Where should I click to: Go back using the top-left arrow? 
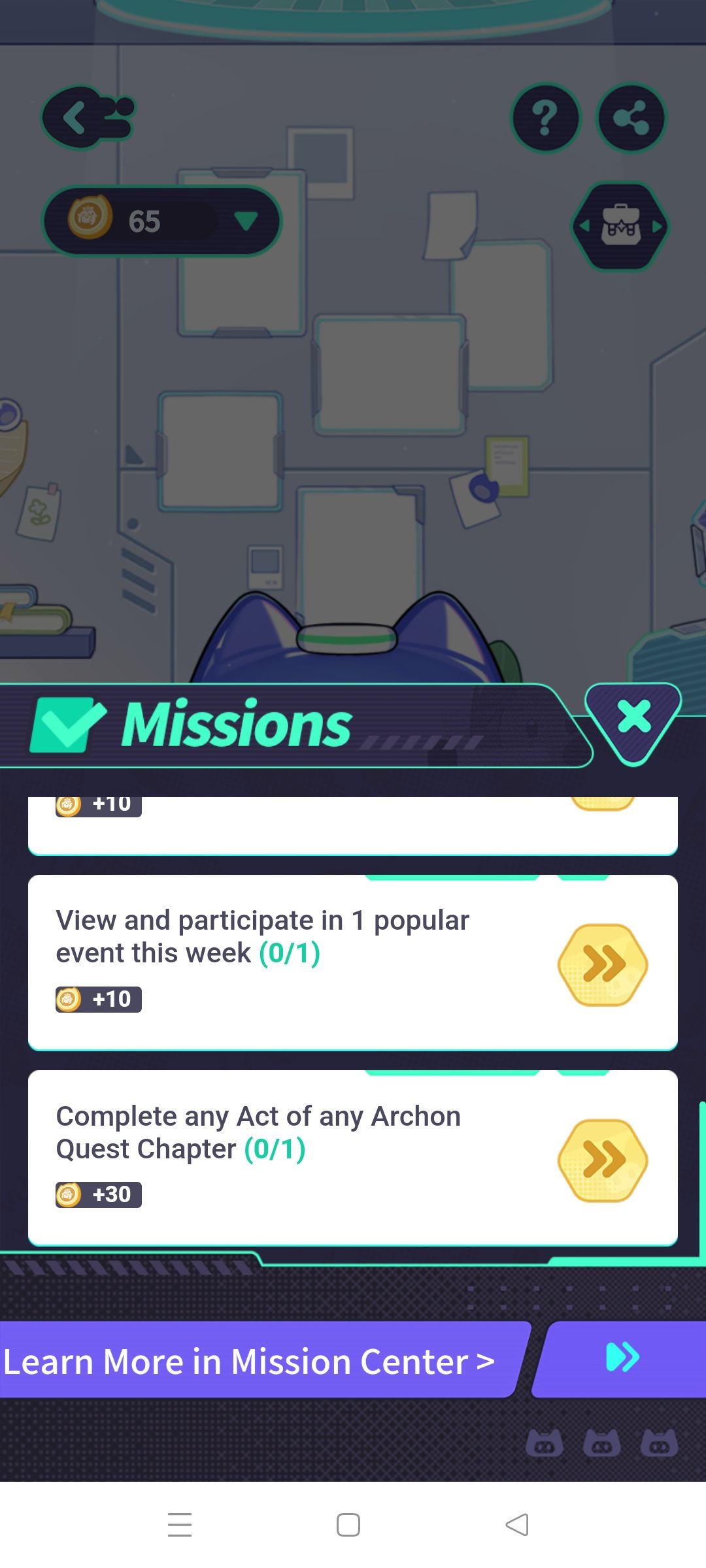88,118
